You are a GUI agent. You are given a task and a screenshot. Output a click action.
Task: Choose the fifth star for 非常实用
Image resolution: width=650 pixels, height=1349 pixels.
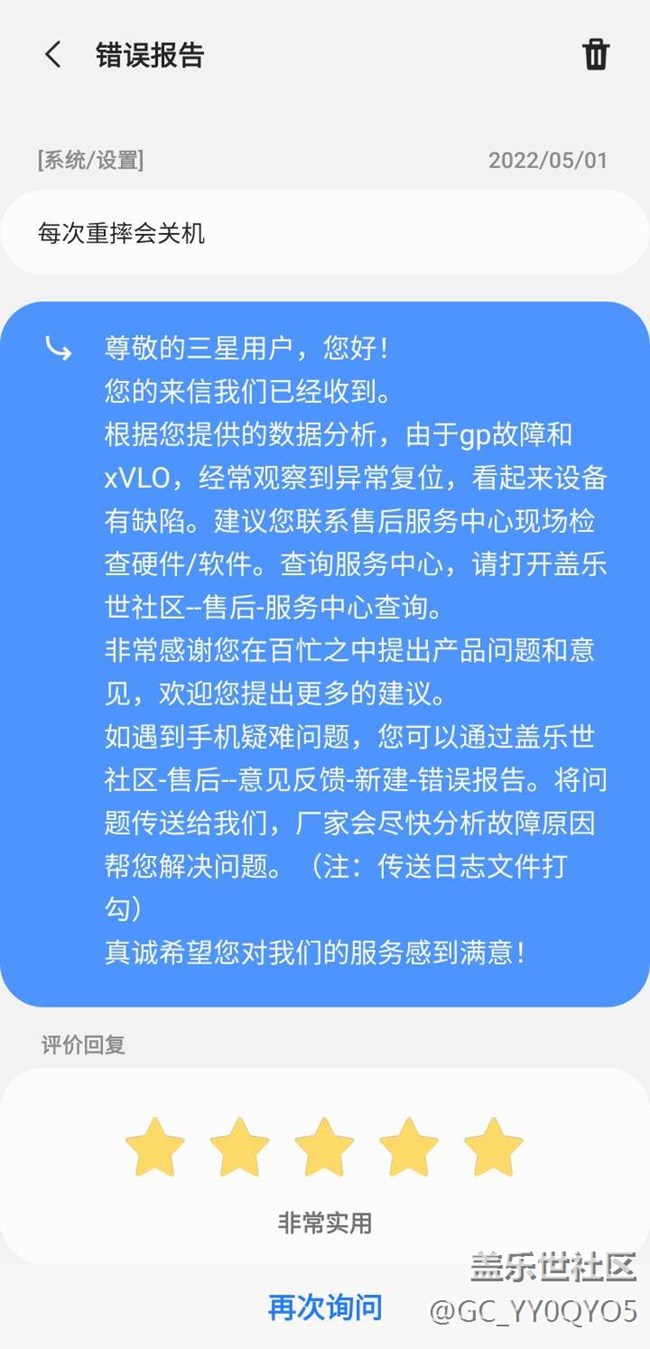(x=493, y=1147)
